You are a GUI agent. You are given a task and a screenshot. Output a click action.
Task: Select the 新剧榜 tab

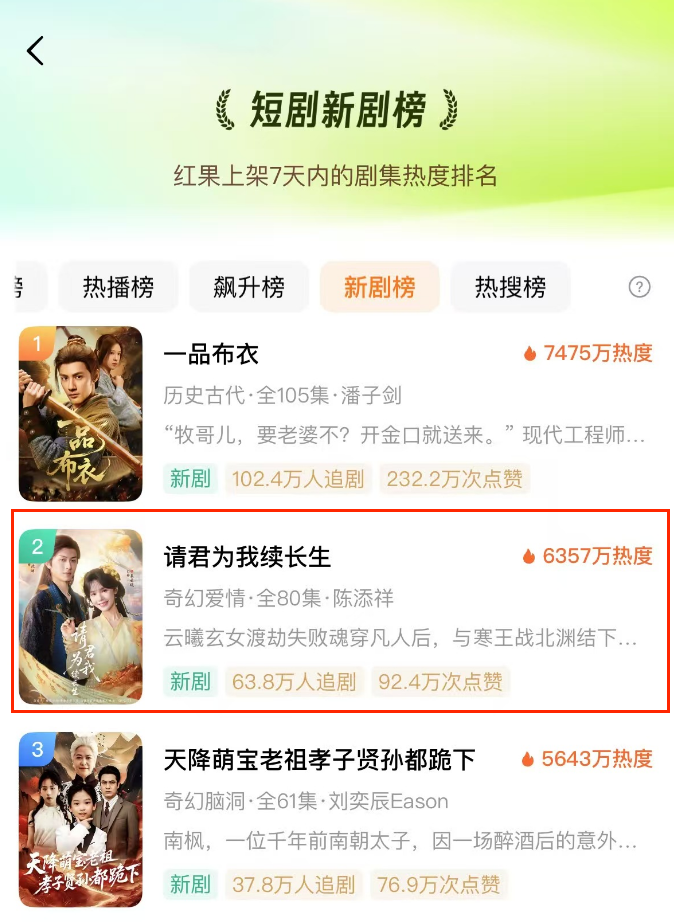click(x=379, y=288)
